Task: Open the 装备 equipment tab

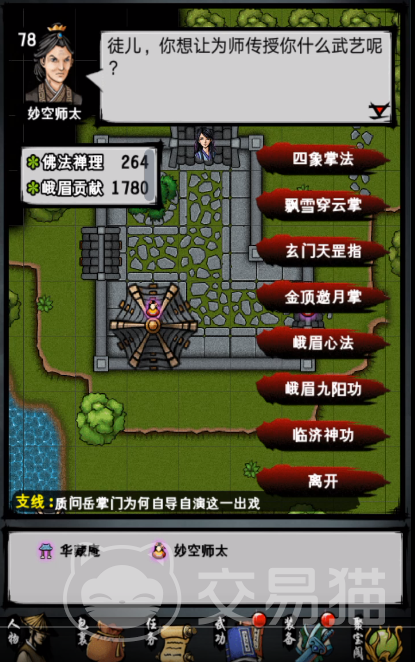Action: pyautogui.click(x=310, y=638)
